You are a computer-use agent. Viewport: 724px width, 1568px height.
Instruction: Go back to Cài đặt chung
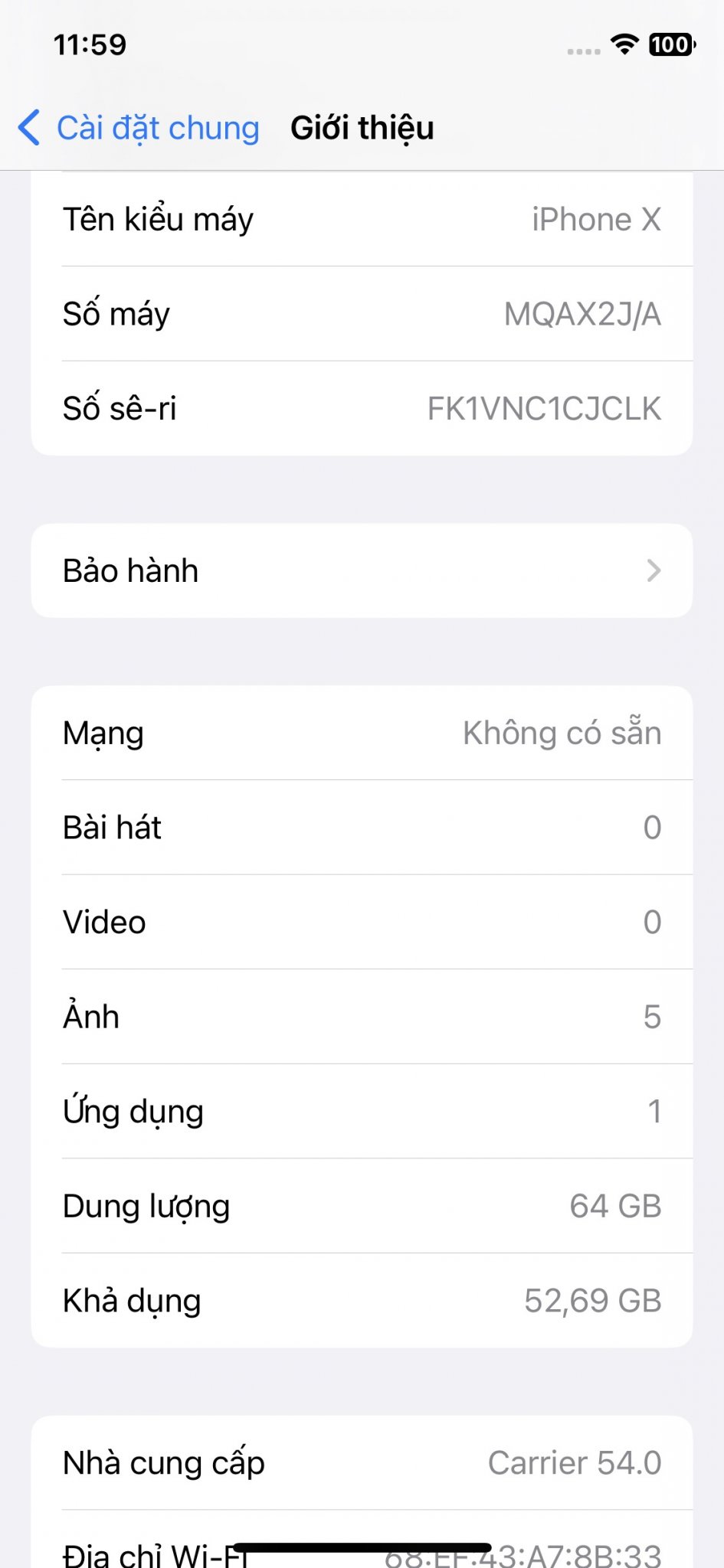[139, 128]
